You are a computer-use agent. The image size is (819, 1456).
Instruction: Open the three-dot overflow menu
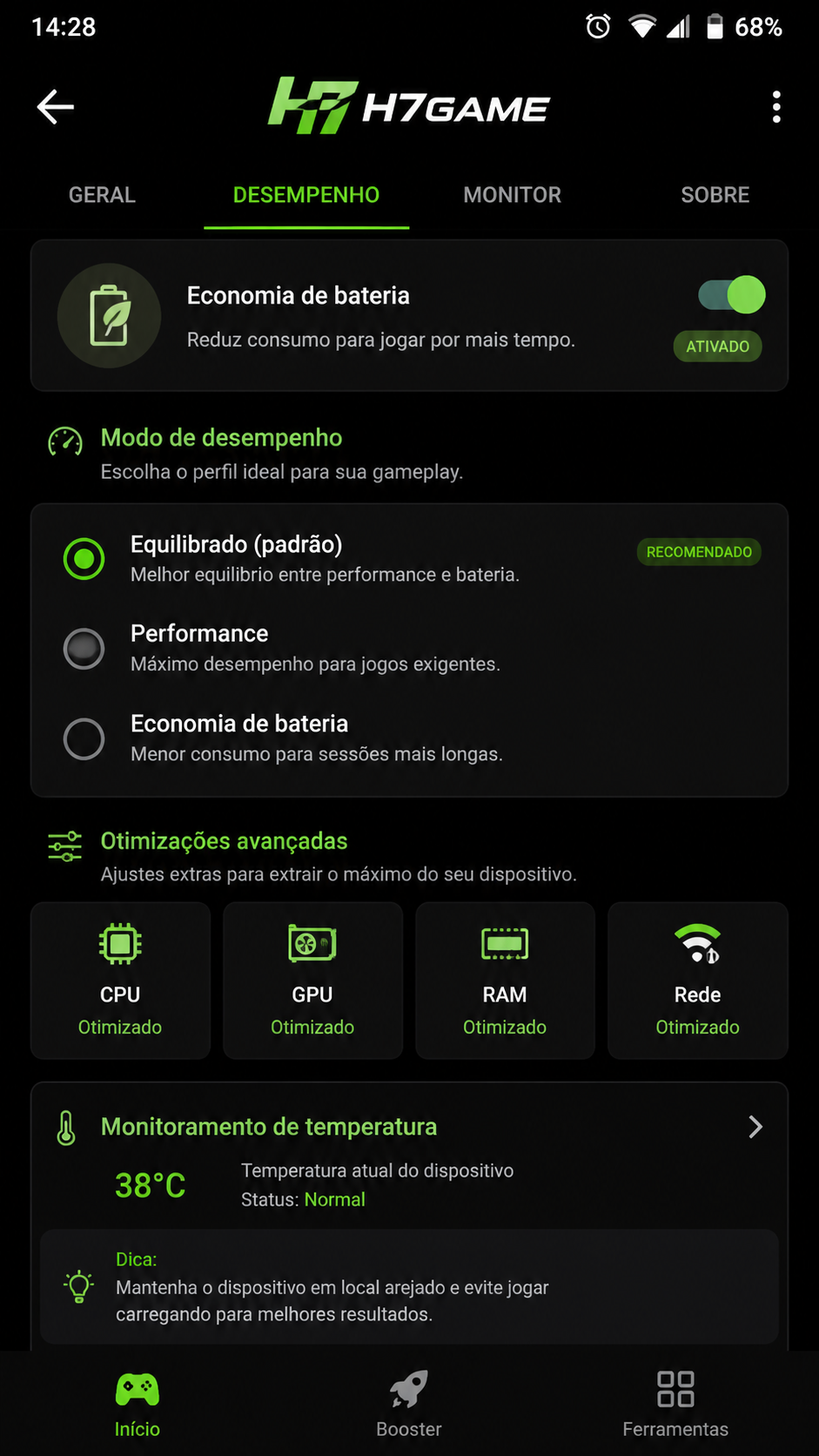pyautogui.click(x=776, y=107)
